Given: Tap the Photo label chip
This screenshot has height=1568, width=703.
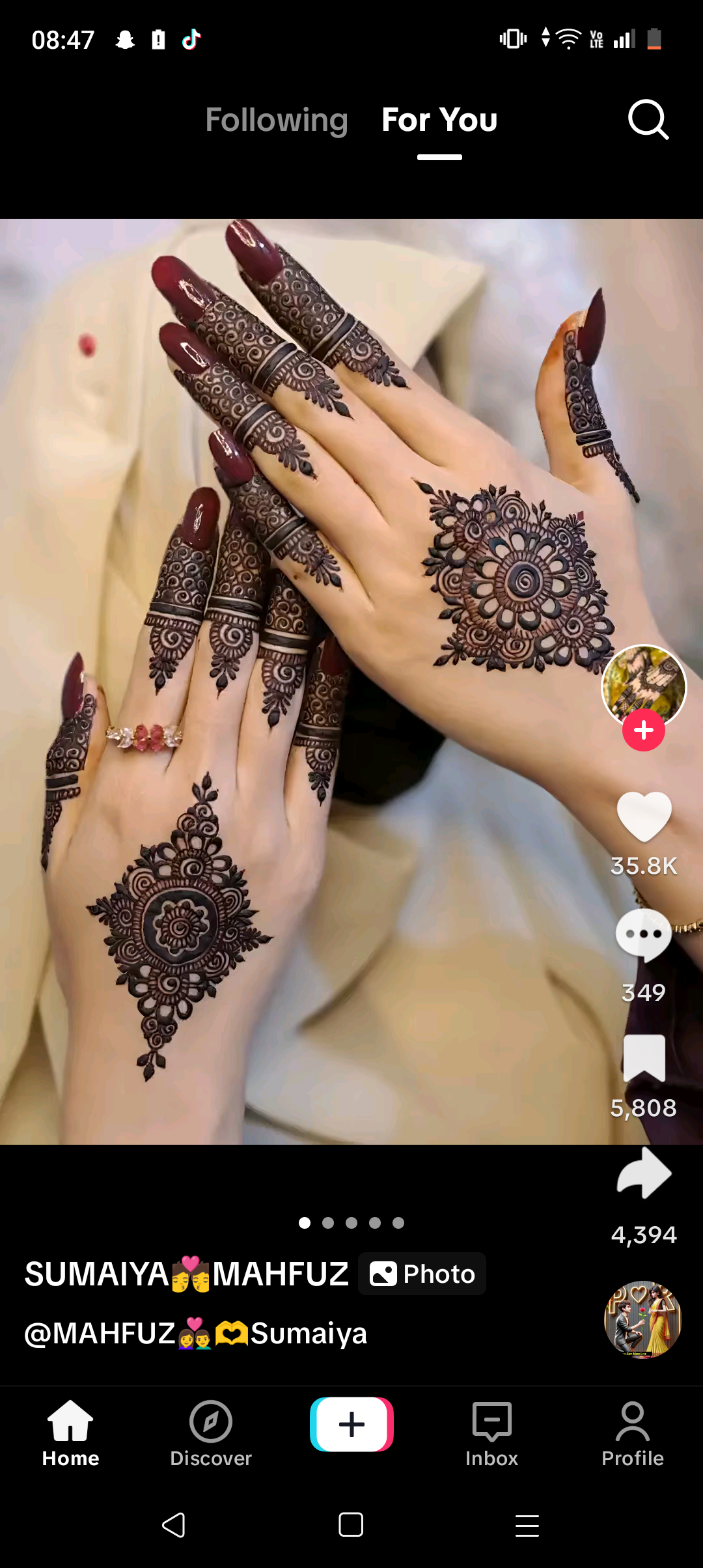Looking at the screenshot, I should point(422,1274).
